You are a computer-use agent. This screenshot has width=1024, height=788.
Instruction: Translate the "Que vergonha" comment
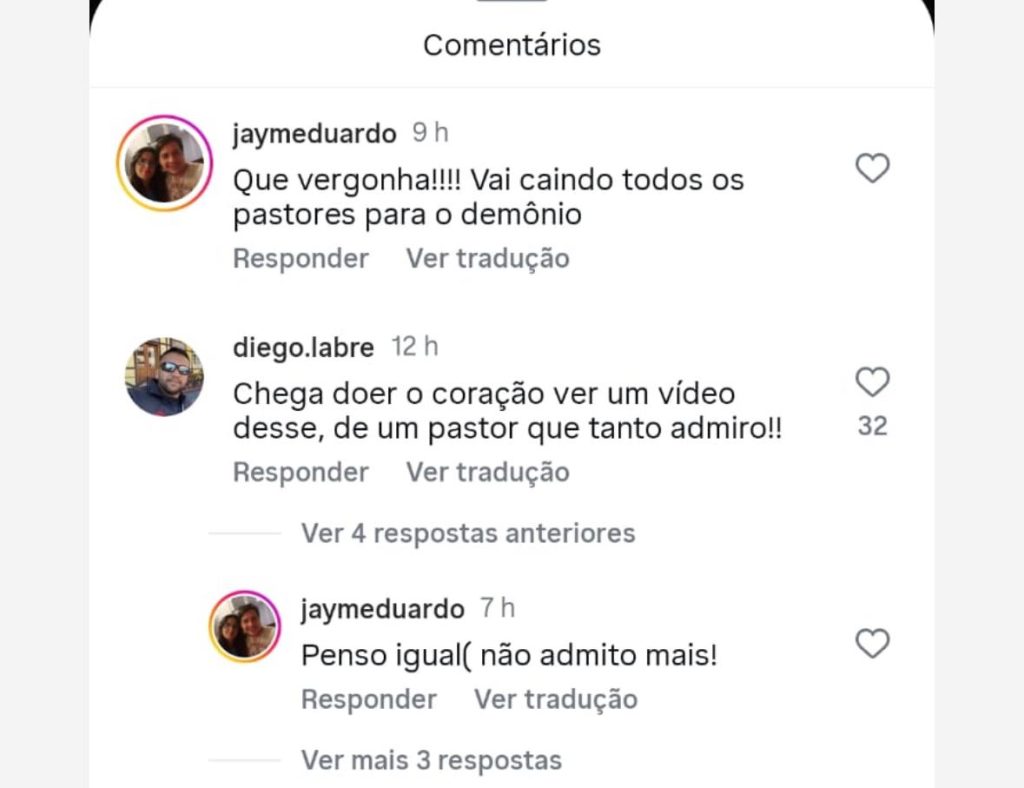487,258
